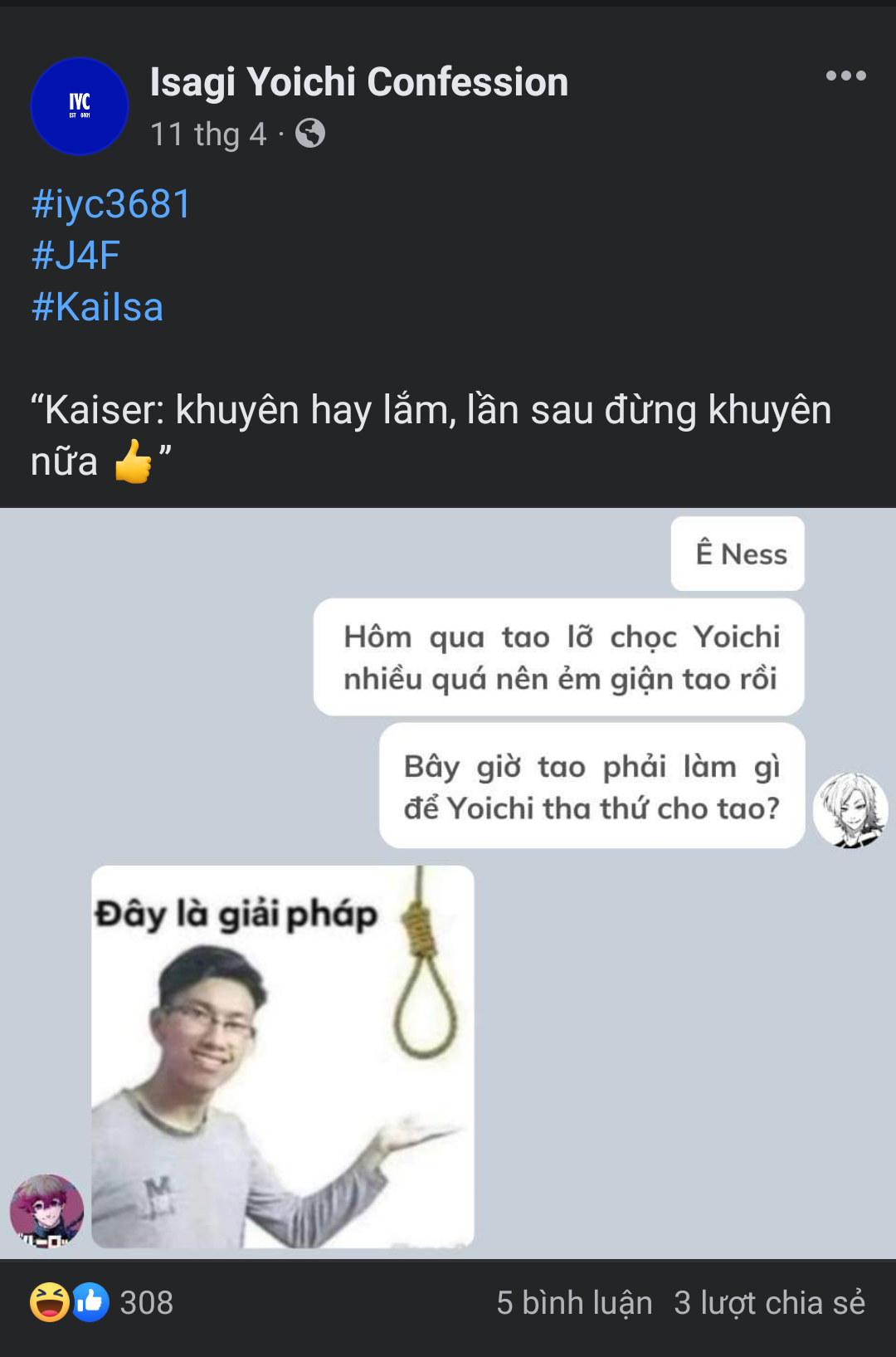The height and width of the screenshot is (1357, 896).
Task: Open the #iyc3681 hashtag
Action: pyautogui.click(x=111, y=204)
